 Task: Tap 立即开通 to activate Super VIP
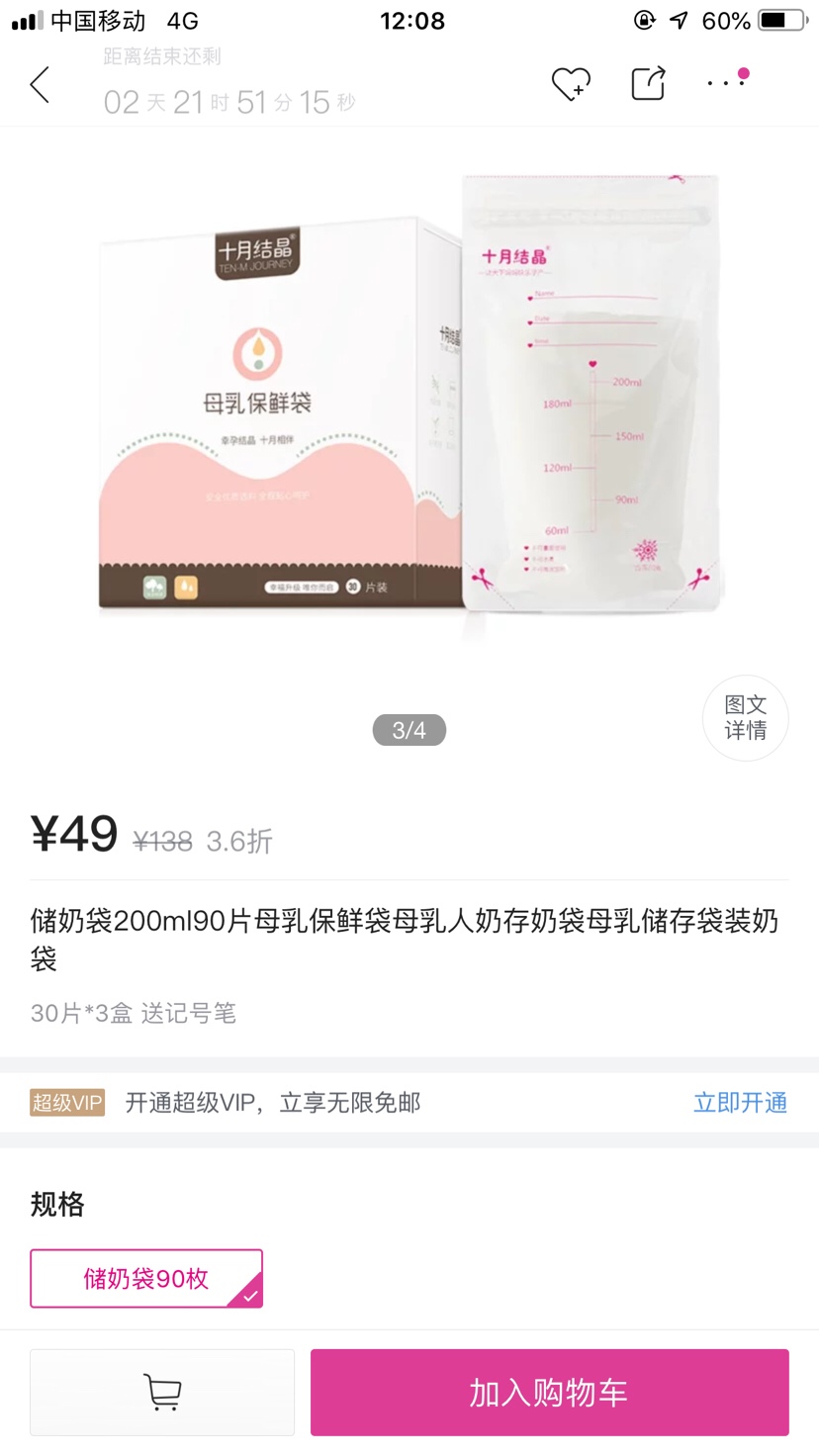click(740, 1103)
